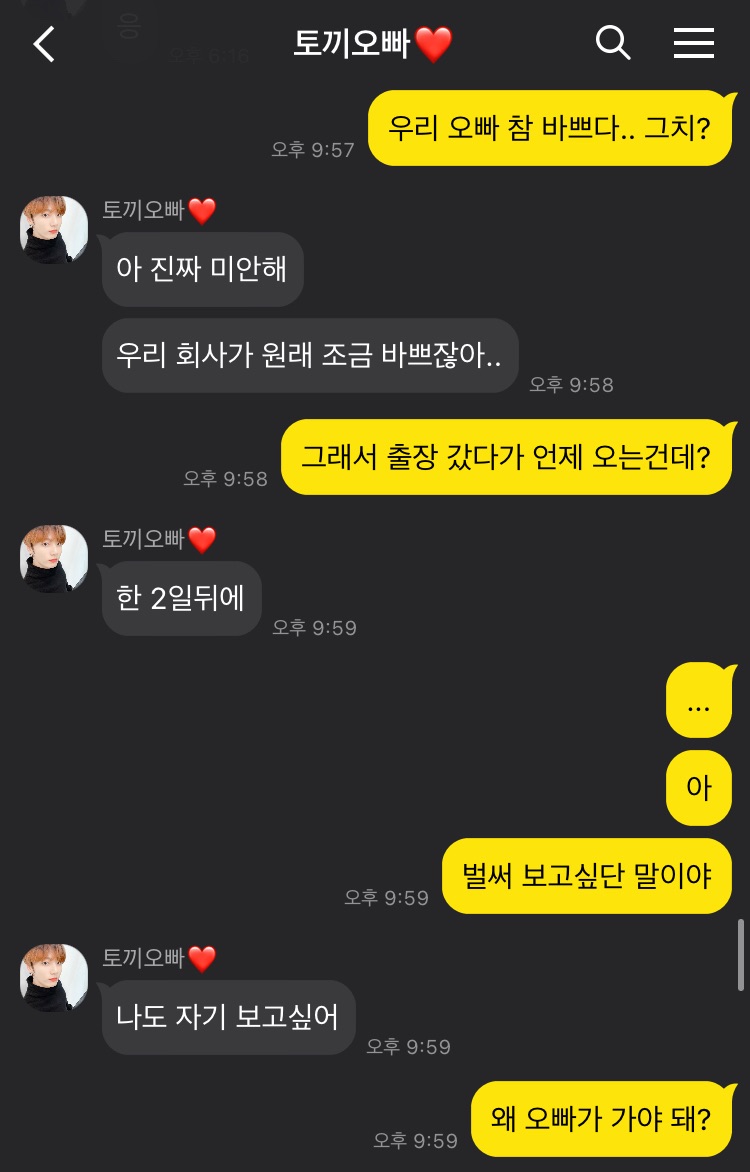View 토끼오빠's profile picture beside '나도 자기 보고싶어'
Viewport: 750px width, 1172px height.
pyautogui.click(x=54, y=978)
